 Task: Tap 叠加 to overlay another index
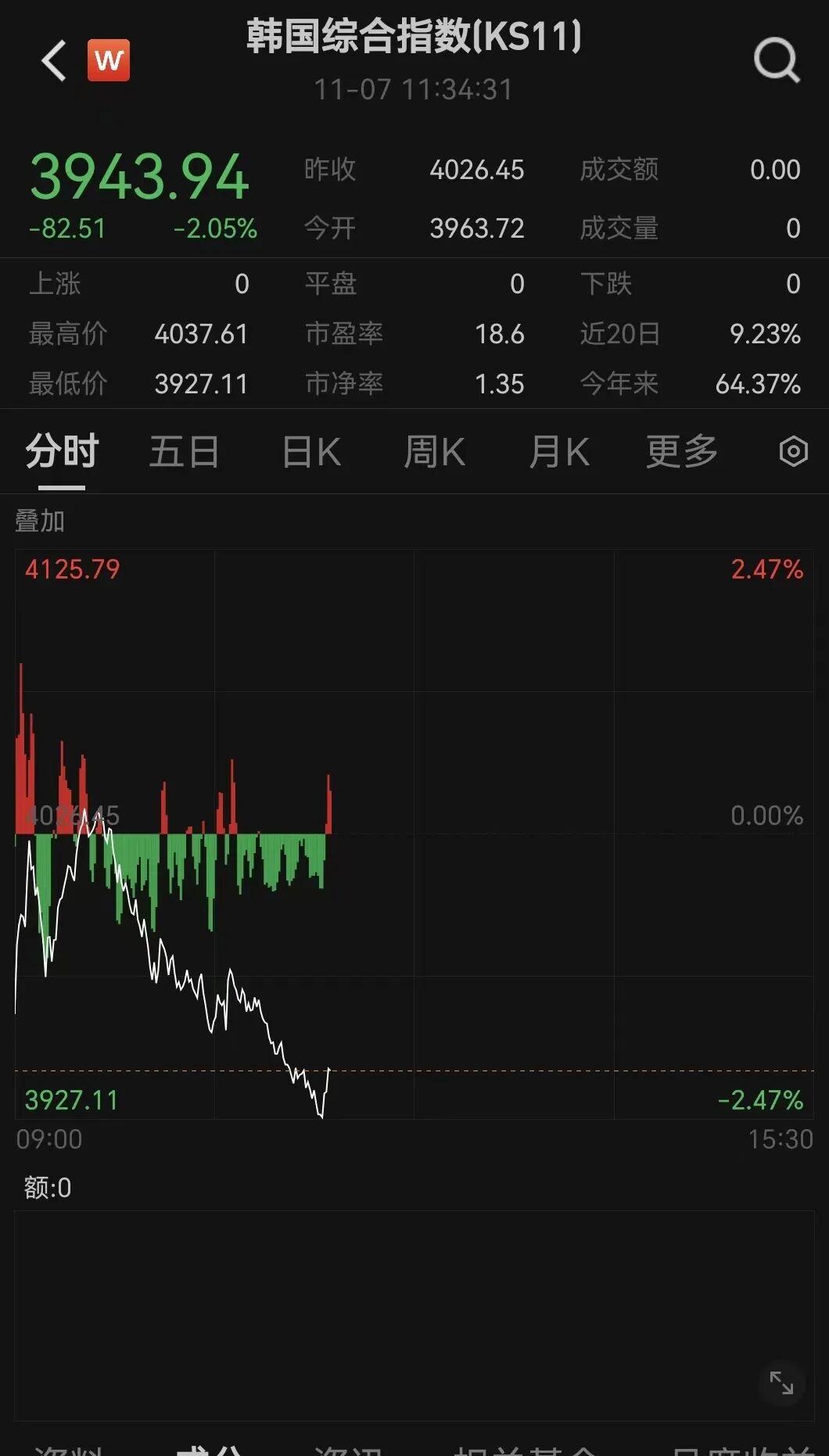[x=40, y=521]
